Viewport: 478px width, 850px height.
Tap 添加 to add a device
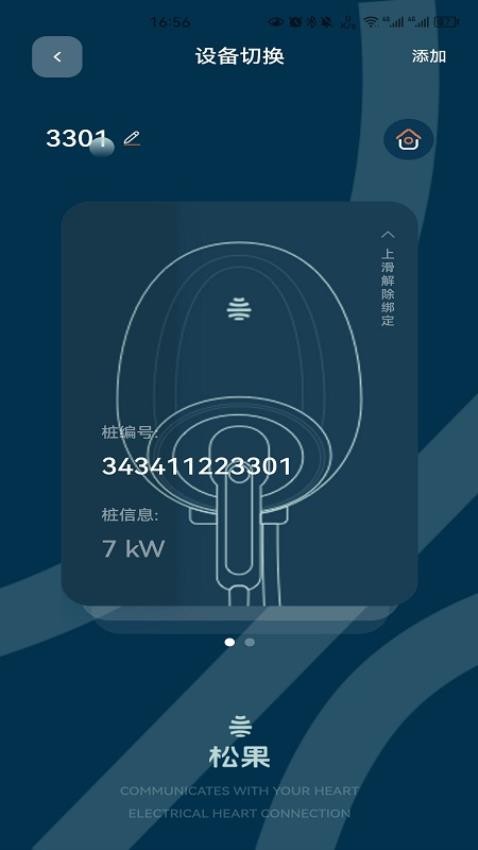(x=429, y=56)
